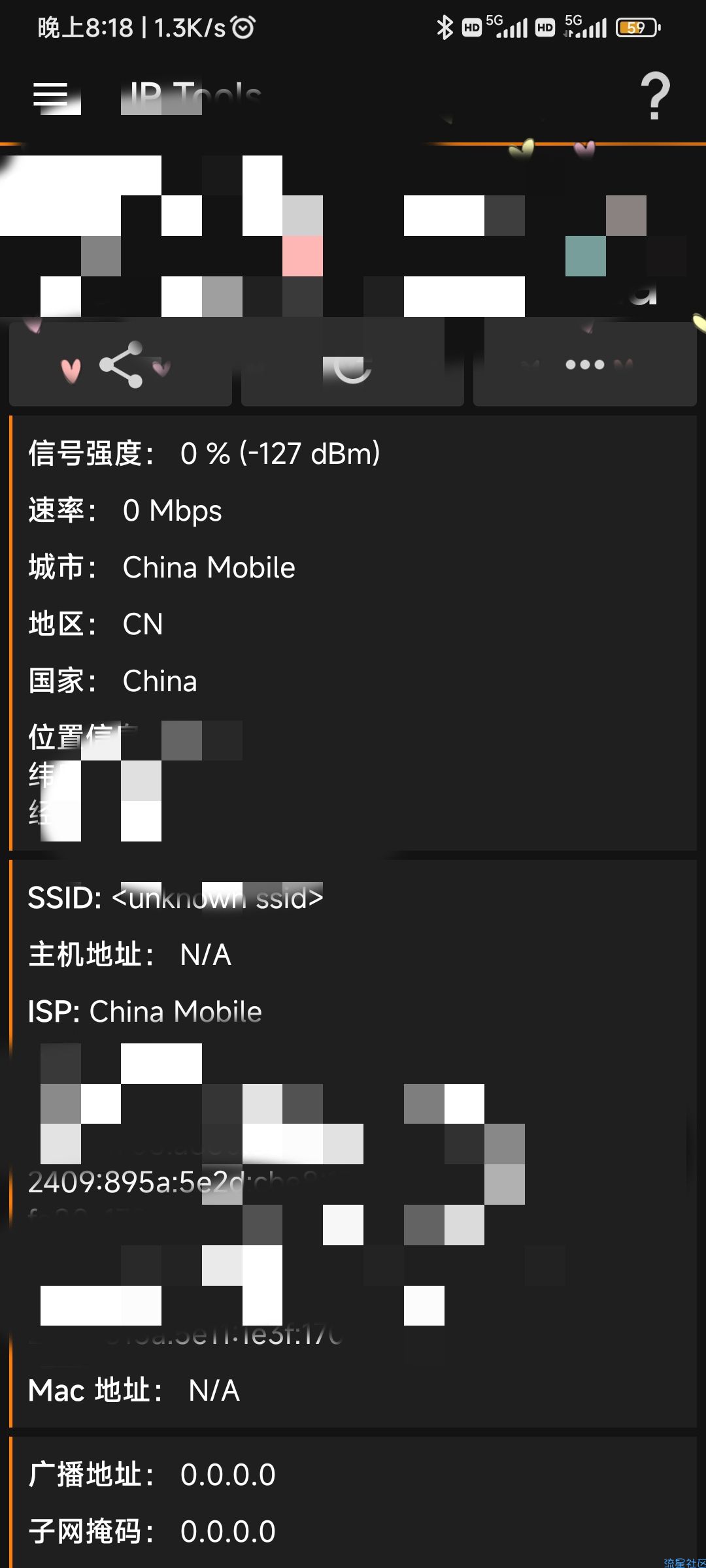Open the three-dot more options button
The image size is (706, 1568).
click(584, 365)
